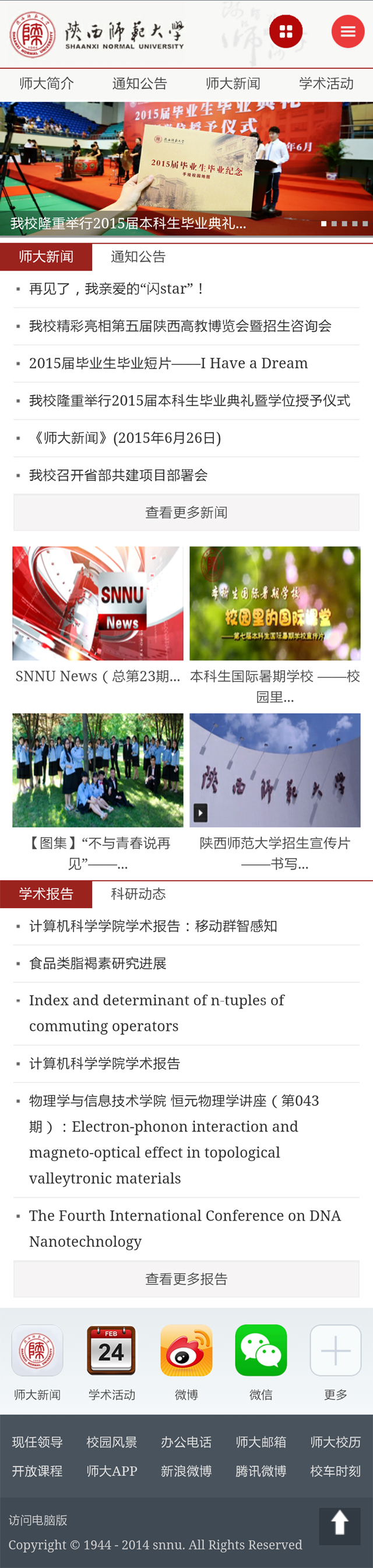The height and width of the screenshot is (1568, 373).
Task: Go to 师大简介 in top navigation
Action: (x=46, y=83)
